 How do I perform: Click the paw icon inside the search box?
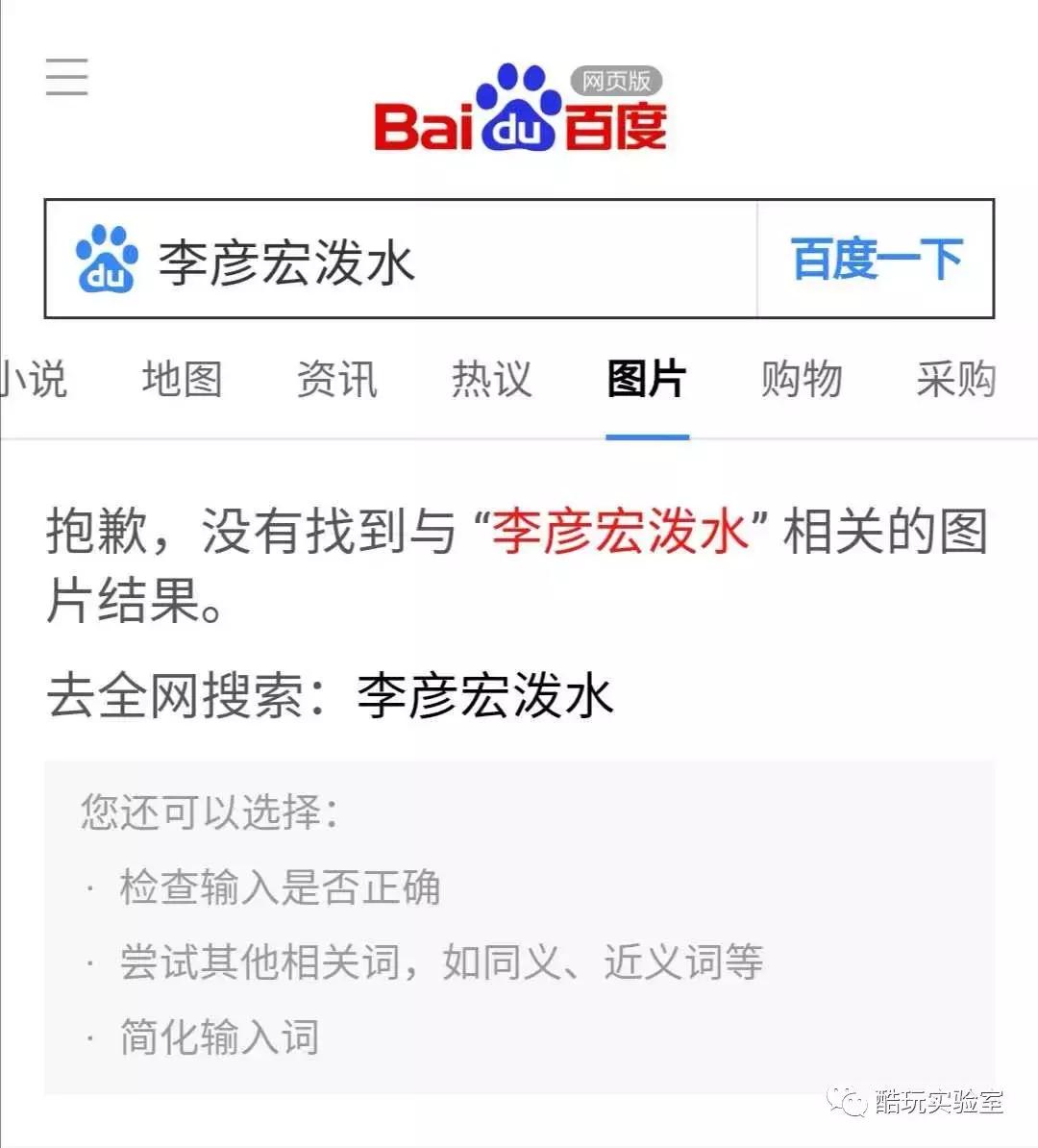(x=107, y=258)
